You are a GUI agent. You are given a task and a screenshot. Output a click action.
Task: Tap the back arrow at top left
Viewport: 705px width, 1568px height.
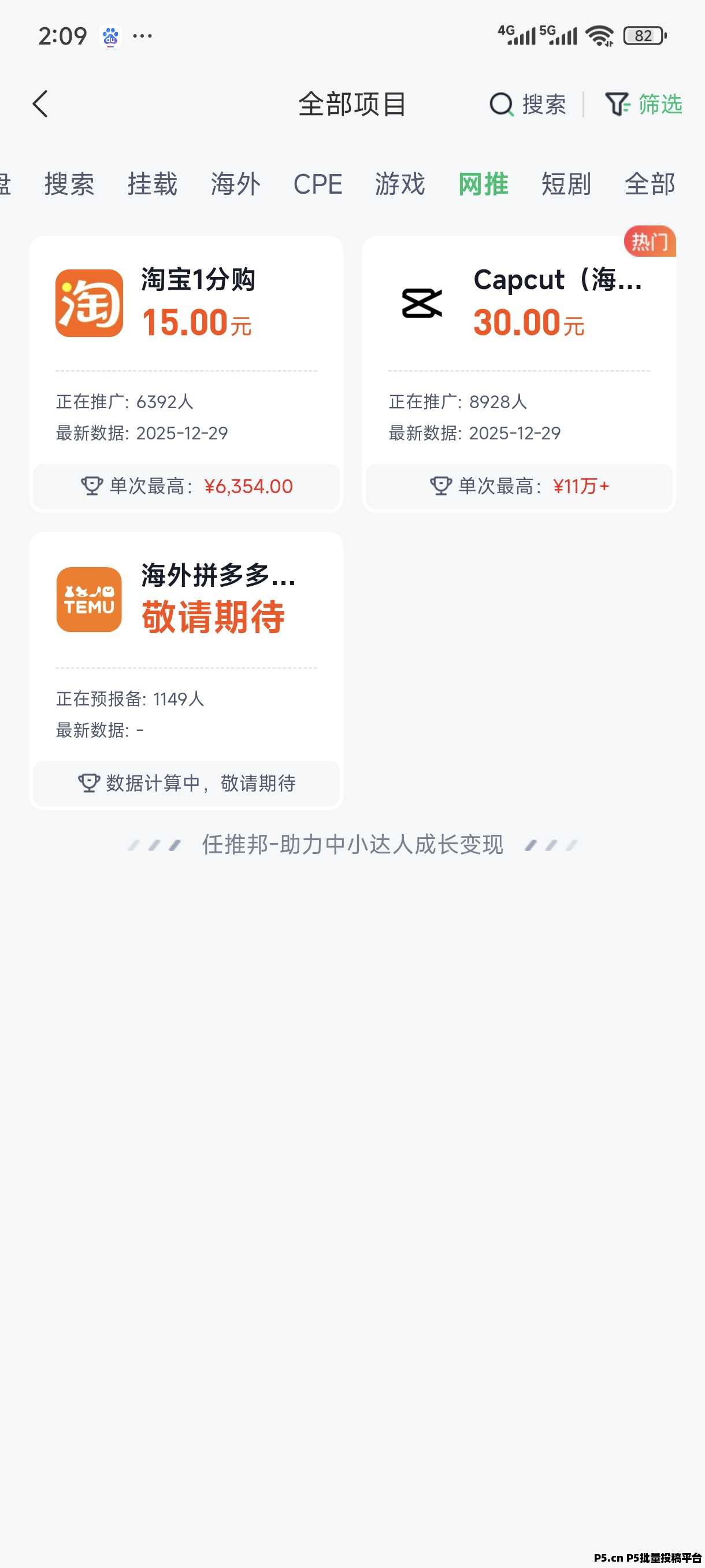[40, 104]
